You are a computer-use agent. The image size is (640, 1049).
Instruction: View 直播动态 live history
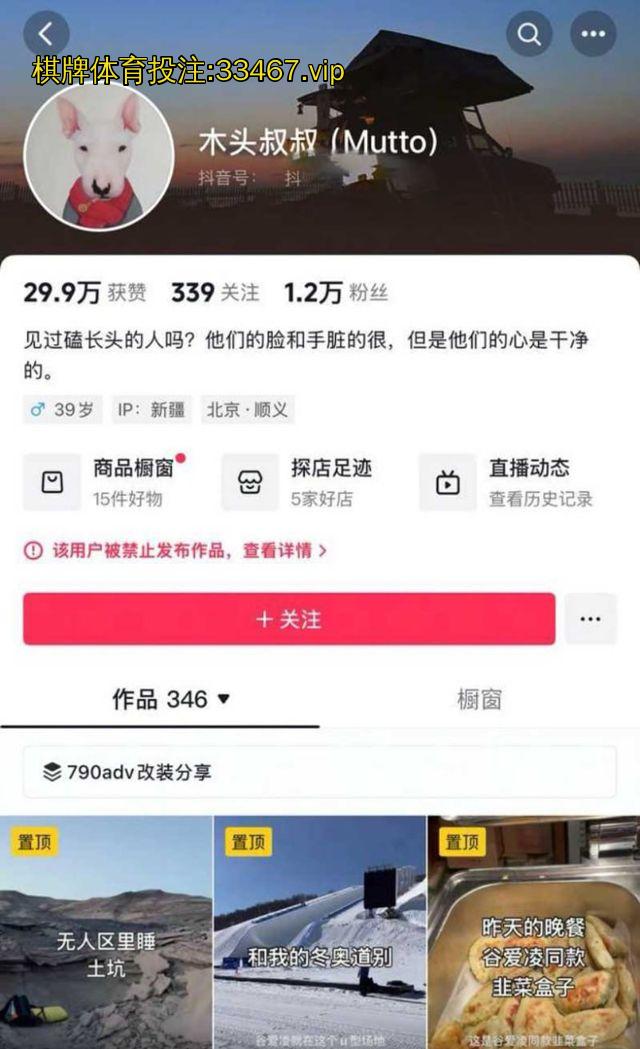point(506,482)
